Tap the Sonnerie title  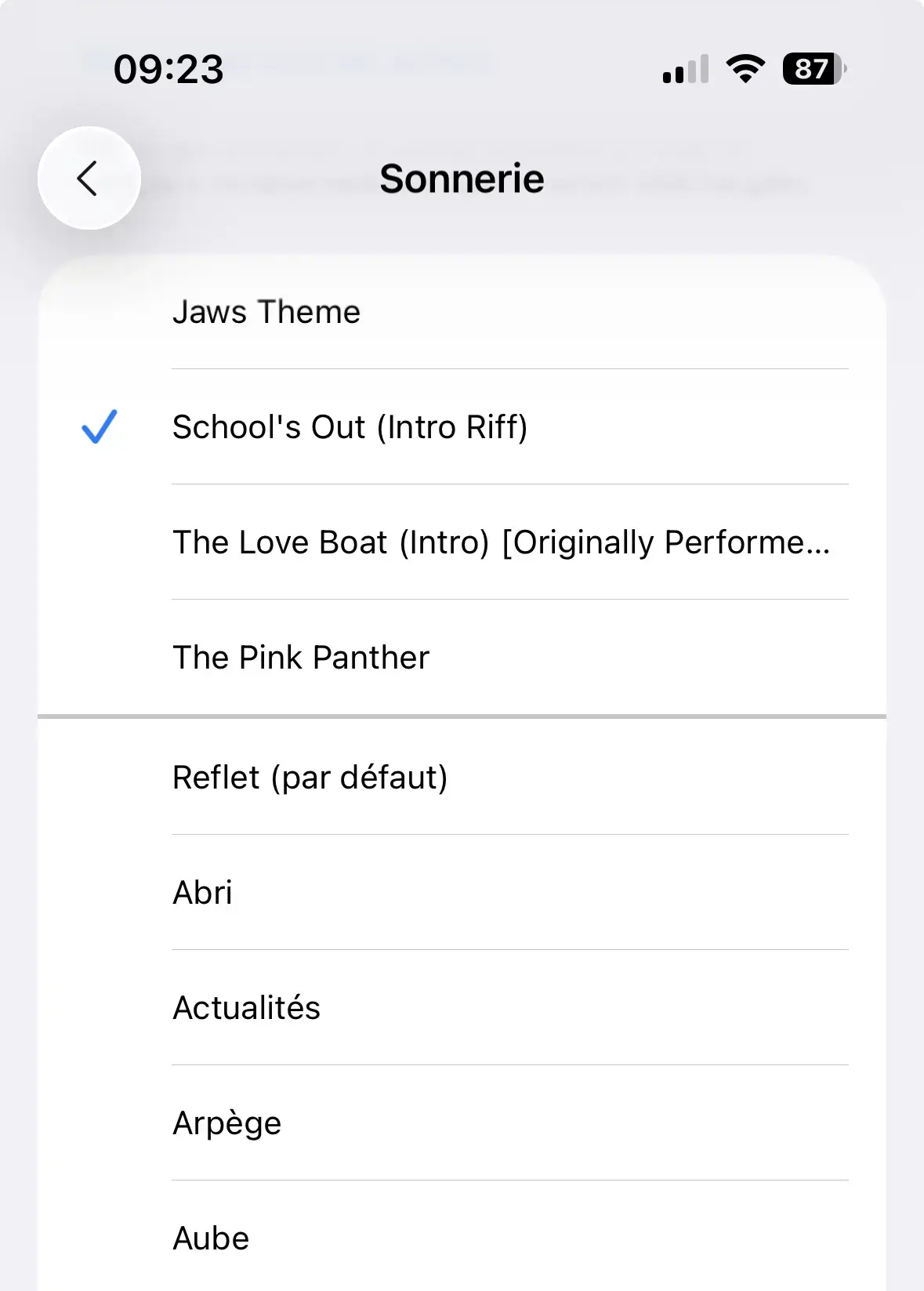coord(462,178)
